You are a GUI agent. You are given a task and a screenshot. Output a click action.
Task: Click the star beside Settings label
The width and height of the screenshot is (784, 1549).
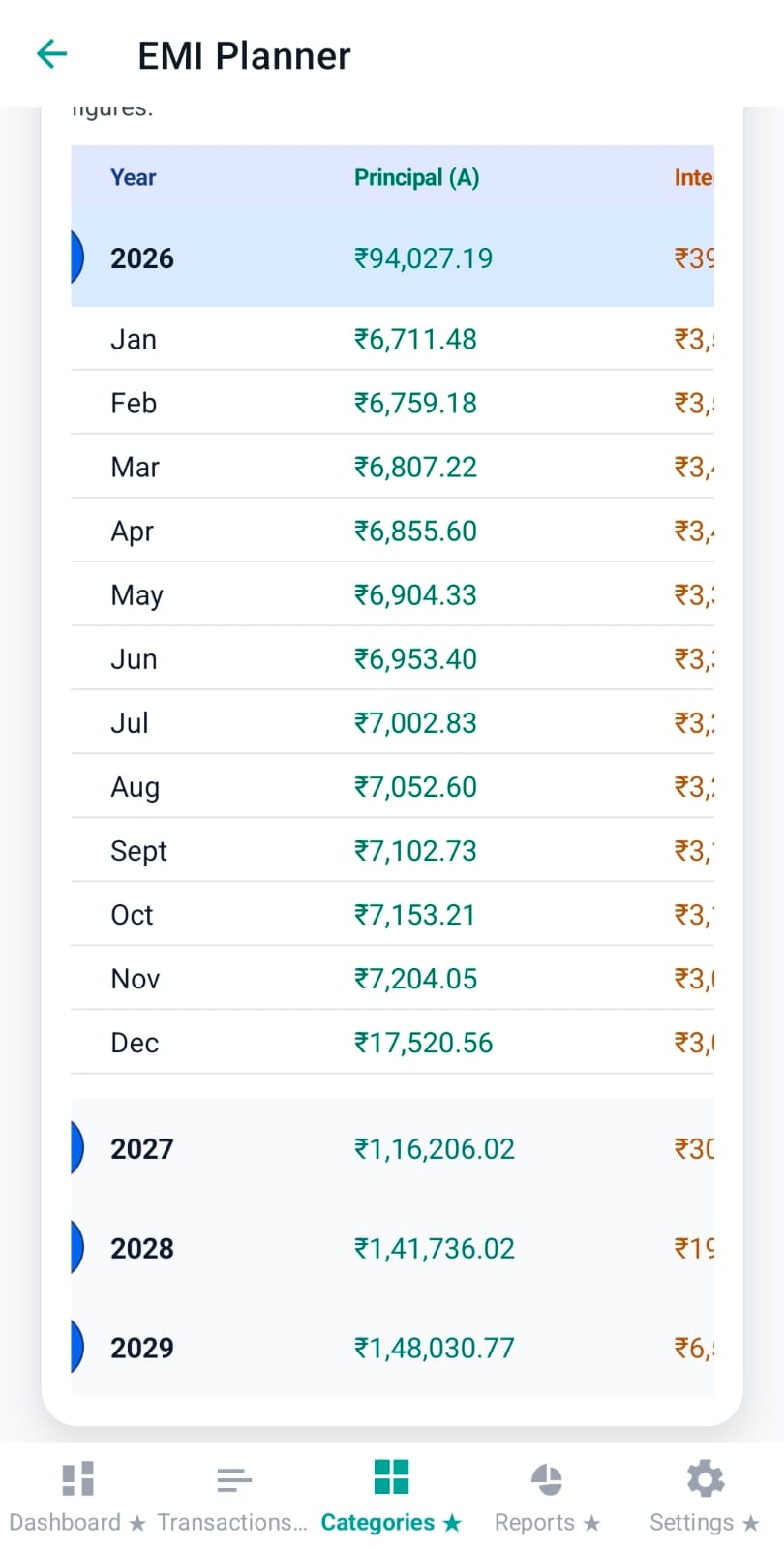pos(751,1522)
